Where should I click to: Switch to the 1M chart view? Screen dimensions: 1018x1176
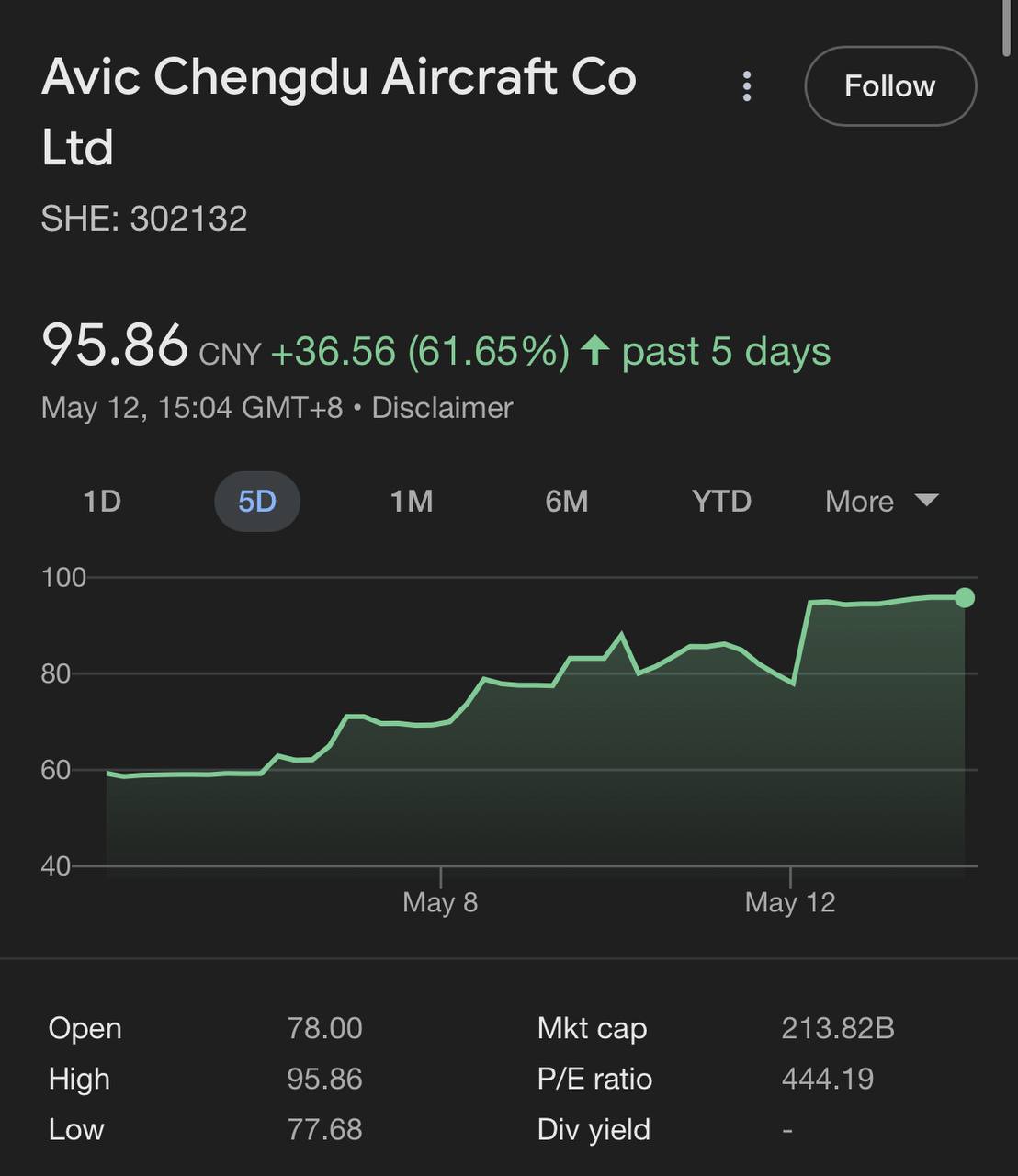412,501
